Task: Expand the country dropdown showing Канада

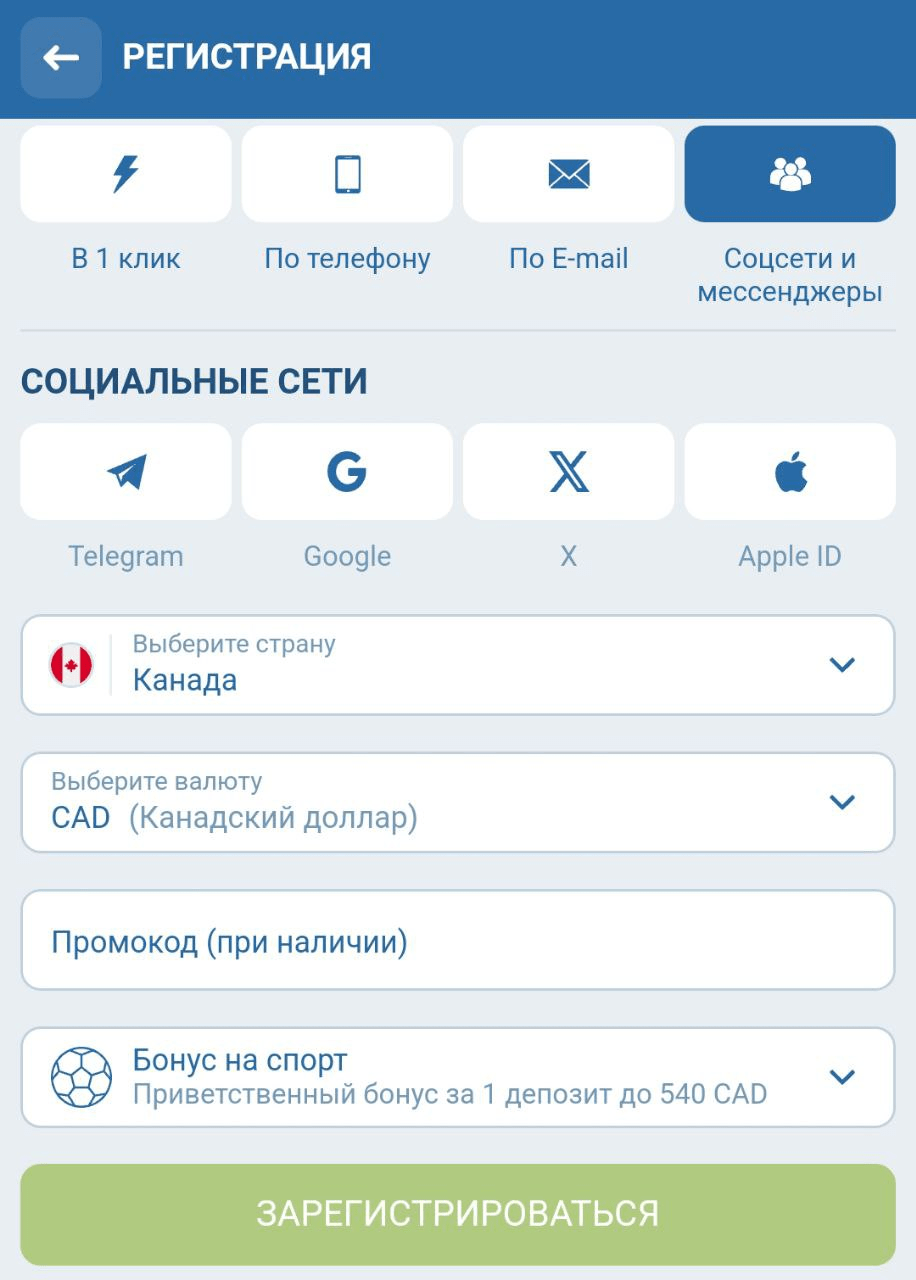Action: (458, 665)
